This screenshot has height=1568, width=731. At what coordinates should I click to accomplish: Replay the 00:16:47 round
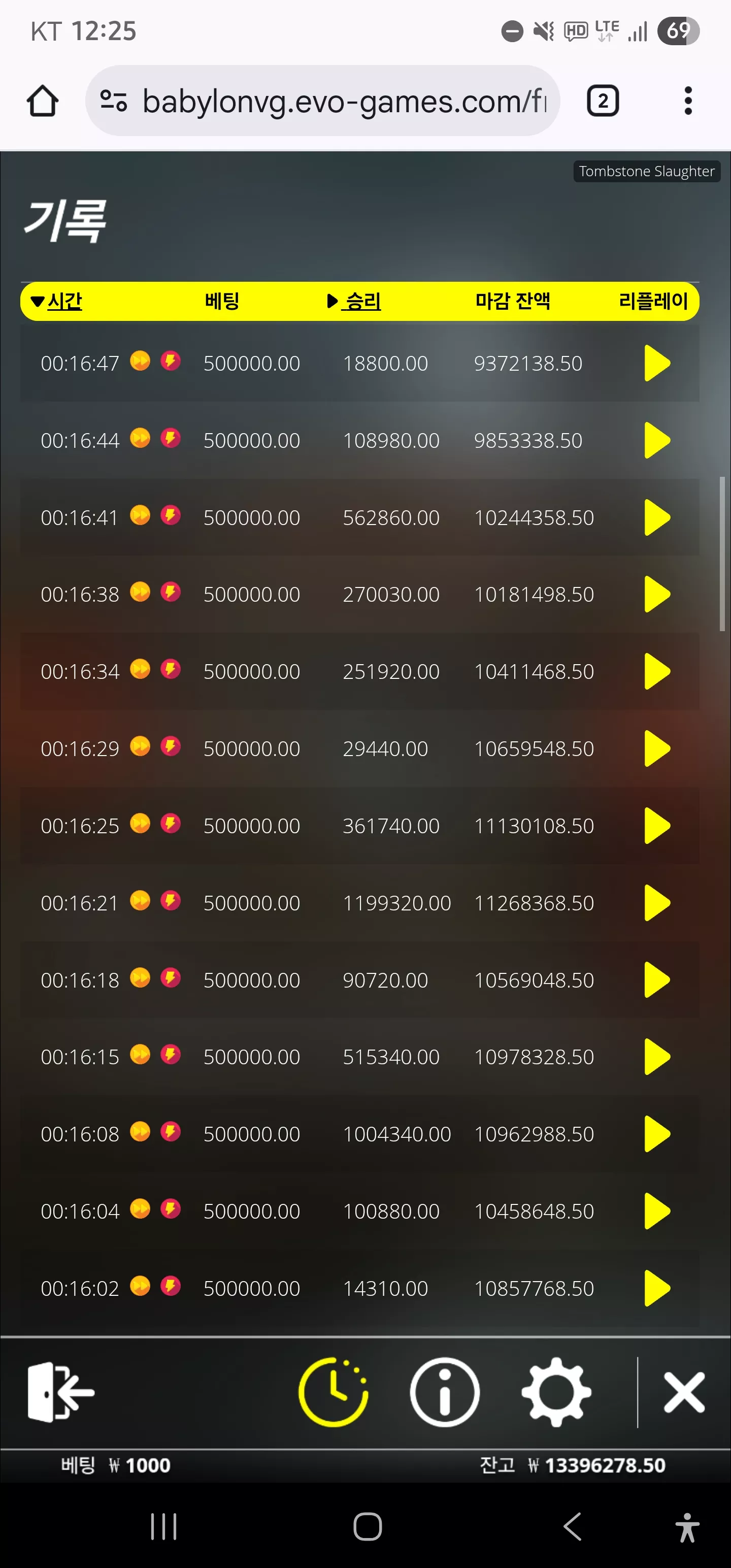(x=657, y=364)
